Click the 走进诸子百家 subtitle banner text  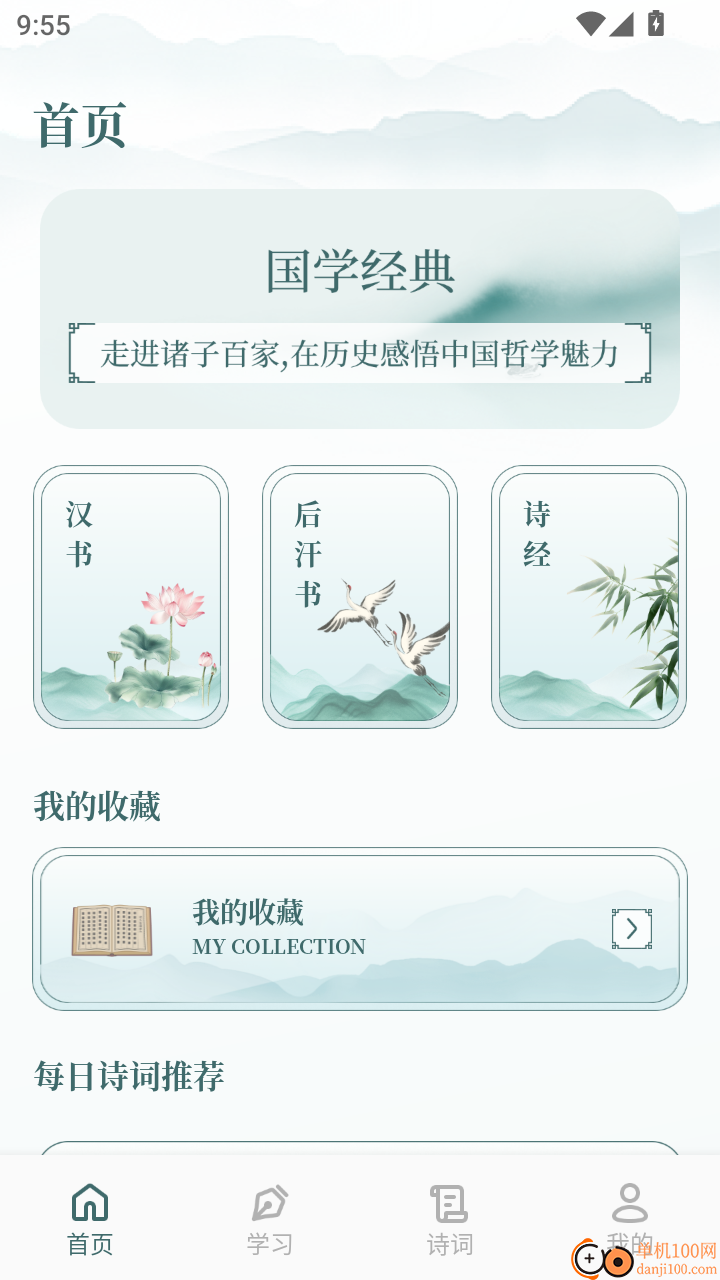tap(360, 351)
